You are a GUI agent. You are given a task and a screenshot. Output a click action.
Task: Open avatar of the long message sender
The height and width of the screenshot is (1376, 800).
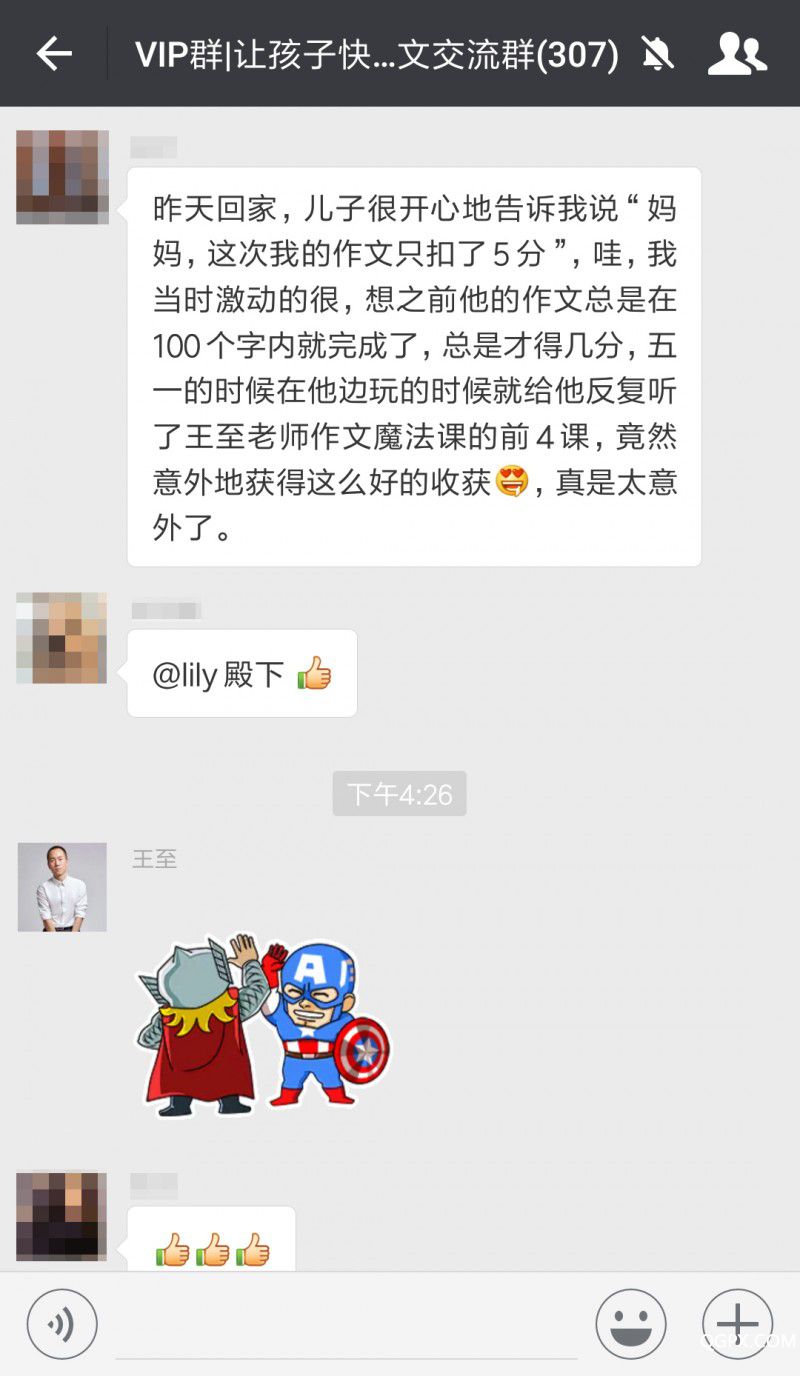62,177
